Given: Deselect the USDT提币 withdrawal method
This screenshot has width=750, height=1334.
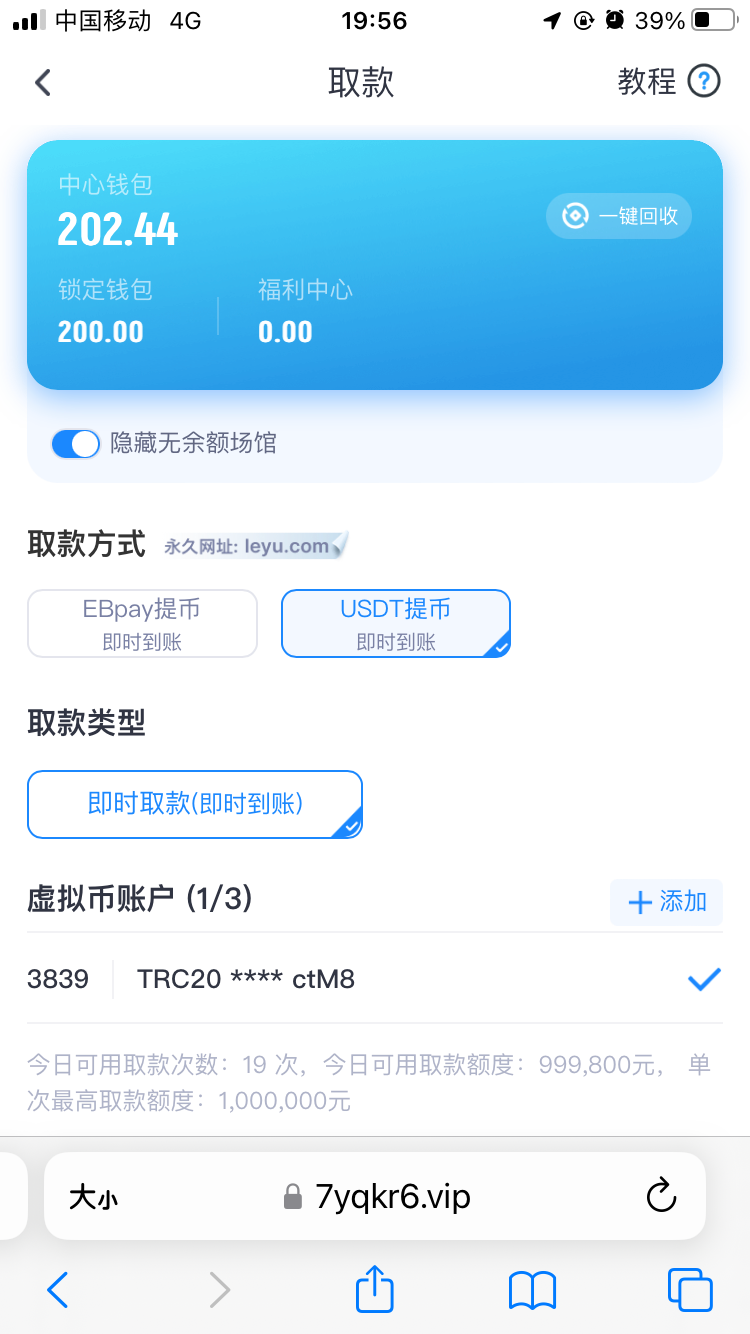Looking at the screenshot, I should tap(395, 620).
